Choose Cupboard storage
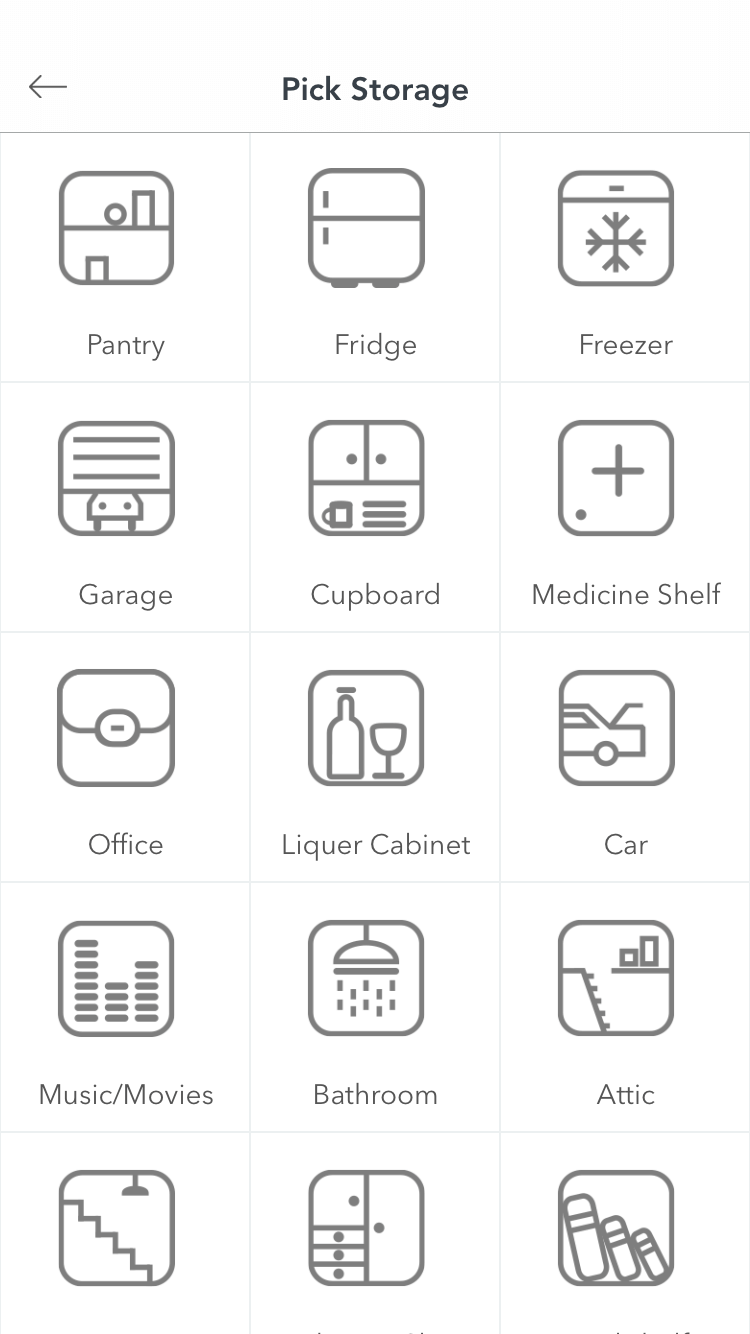This screenshot has height=1334, width=750. click(375, 508)
